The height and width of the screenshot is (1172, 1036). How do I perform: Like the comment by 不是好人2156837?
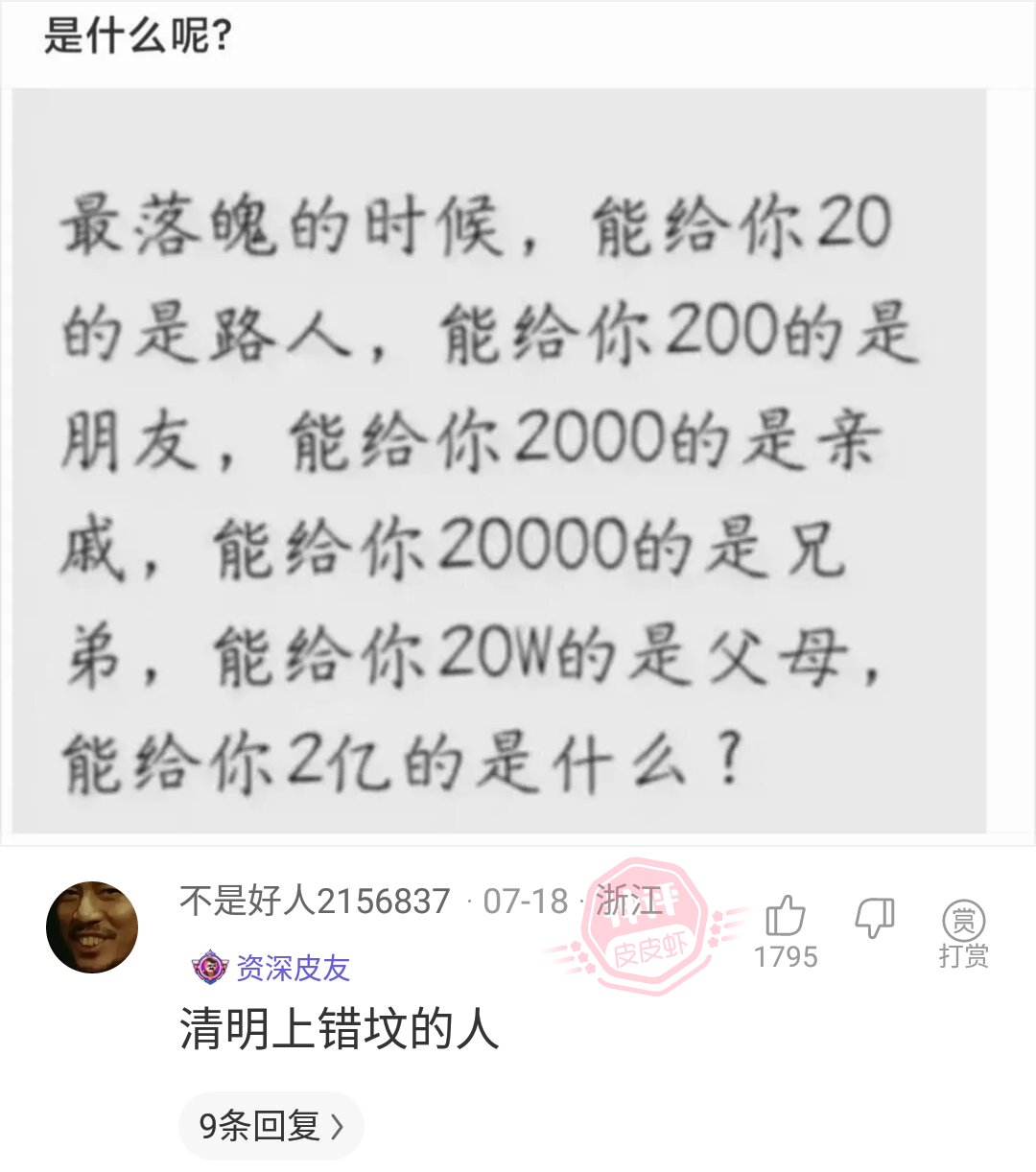click(x=785, y=917)
